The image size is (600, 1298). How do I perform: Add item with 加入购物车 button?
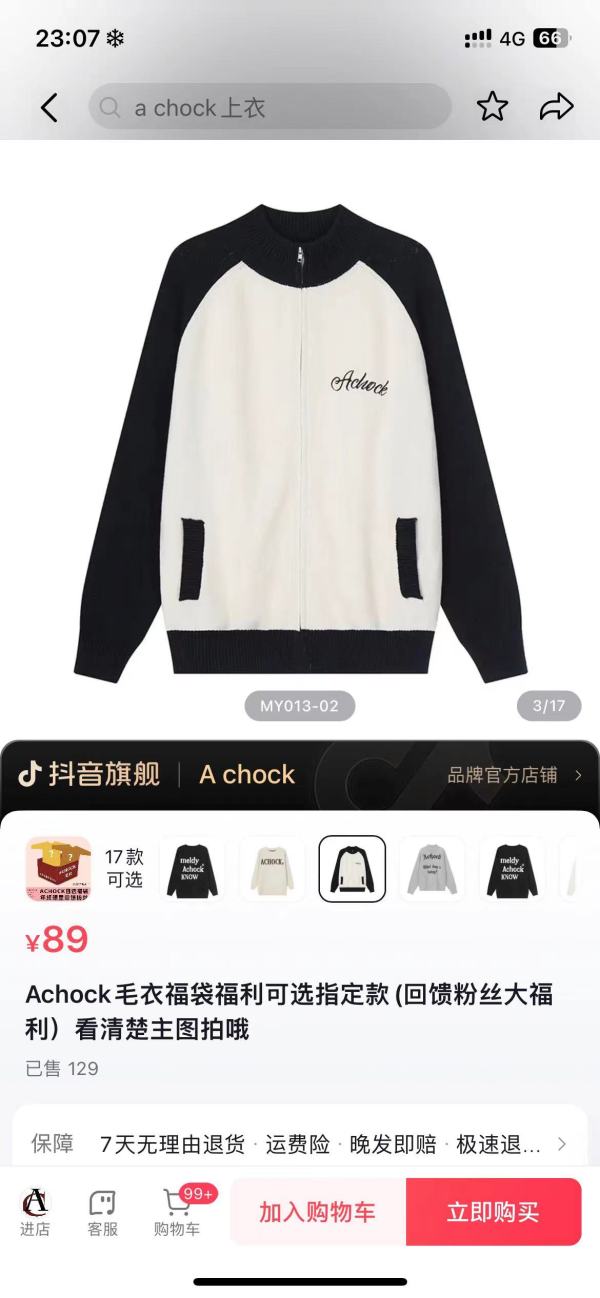318,1212
